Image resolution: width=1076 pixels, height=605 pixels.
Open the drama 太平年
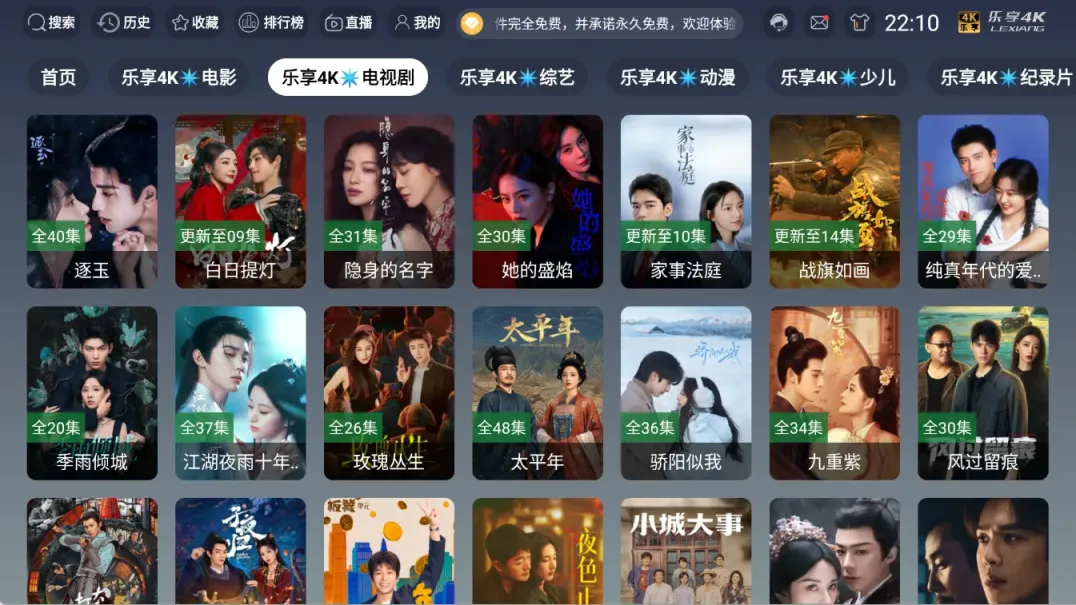537,392
